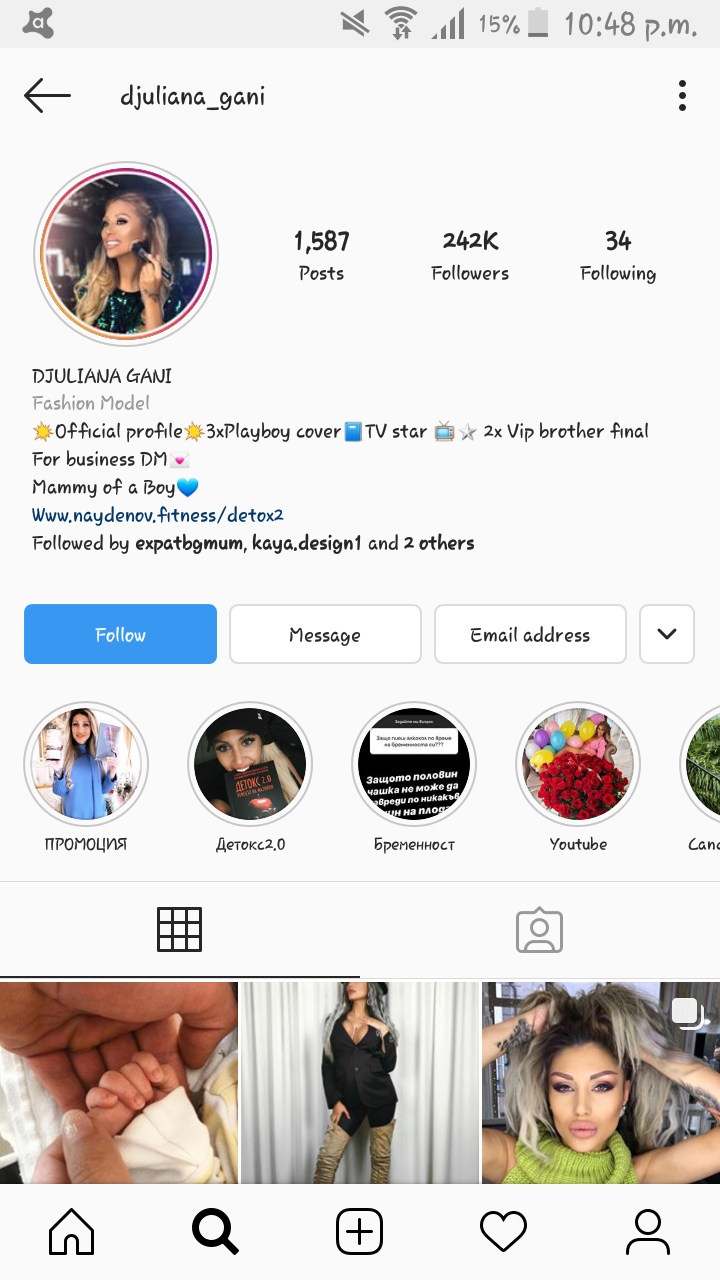Follow djuliana_gani
This screenshot has width=720, height=1280.
coord(120,634)
